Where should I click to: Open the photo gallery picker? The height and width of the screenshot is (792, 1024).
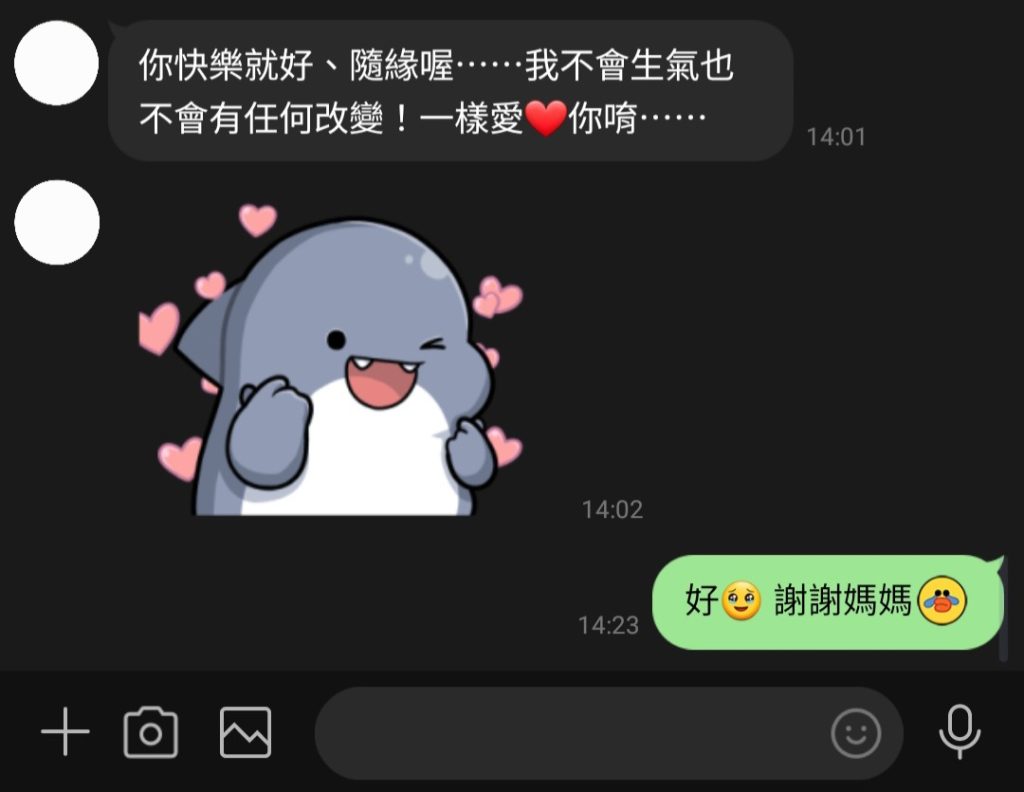(245, 733)
